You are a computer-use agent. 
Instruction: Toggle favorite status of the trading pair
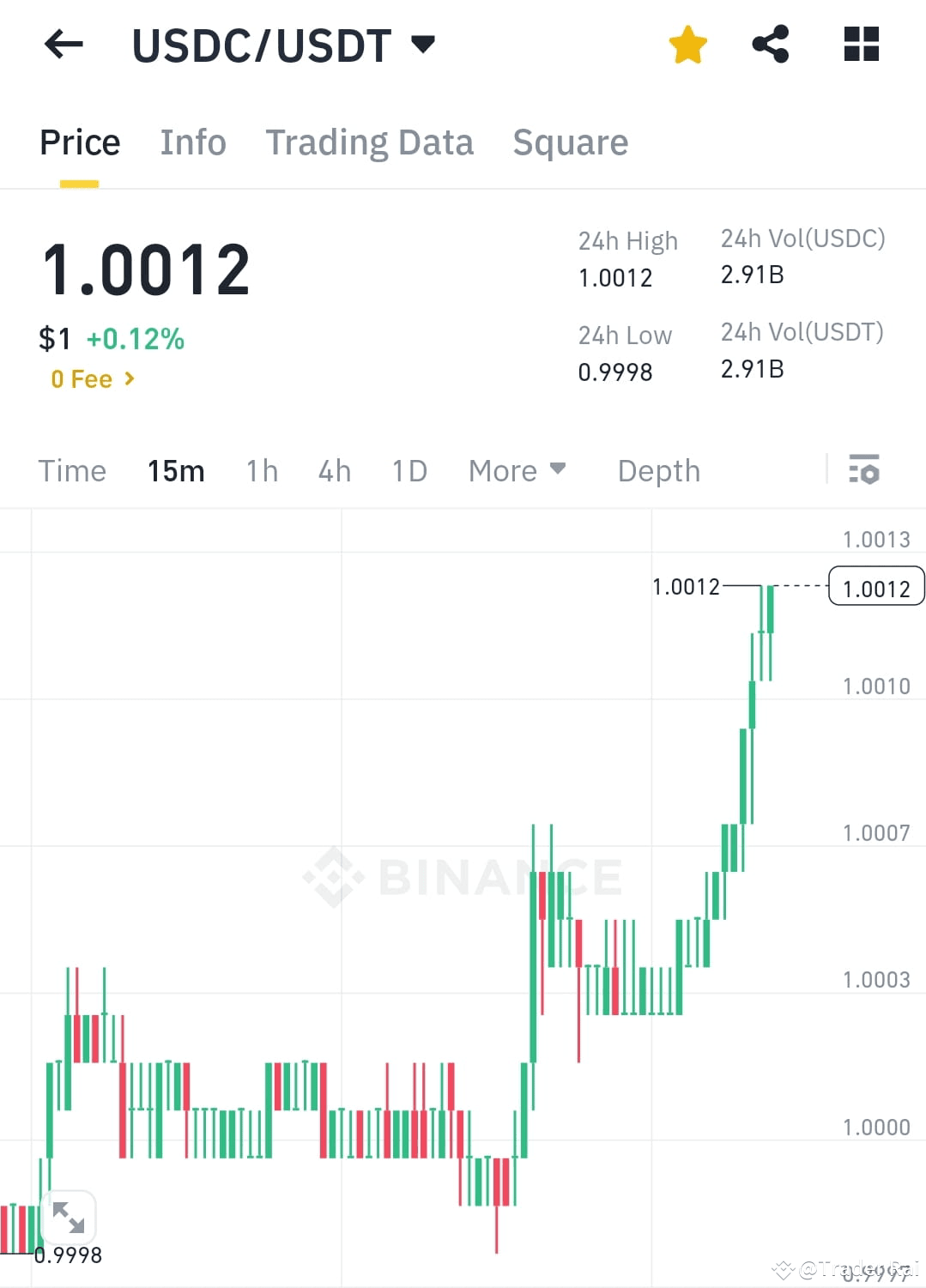tap(688, 45)
